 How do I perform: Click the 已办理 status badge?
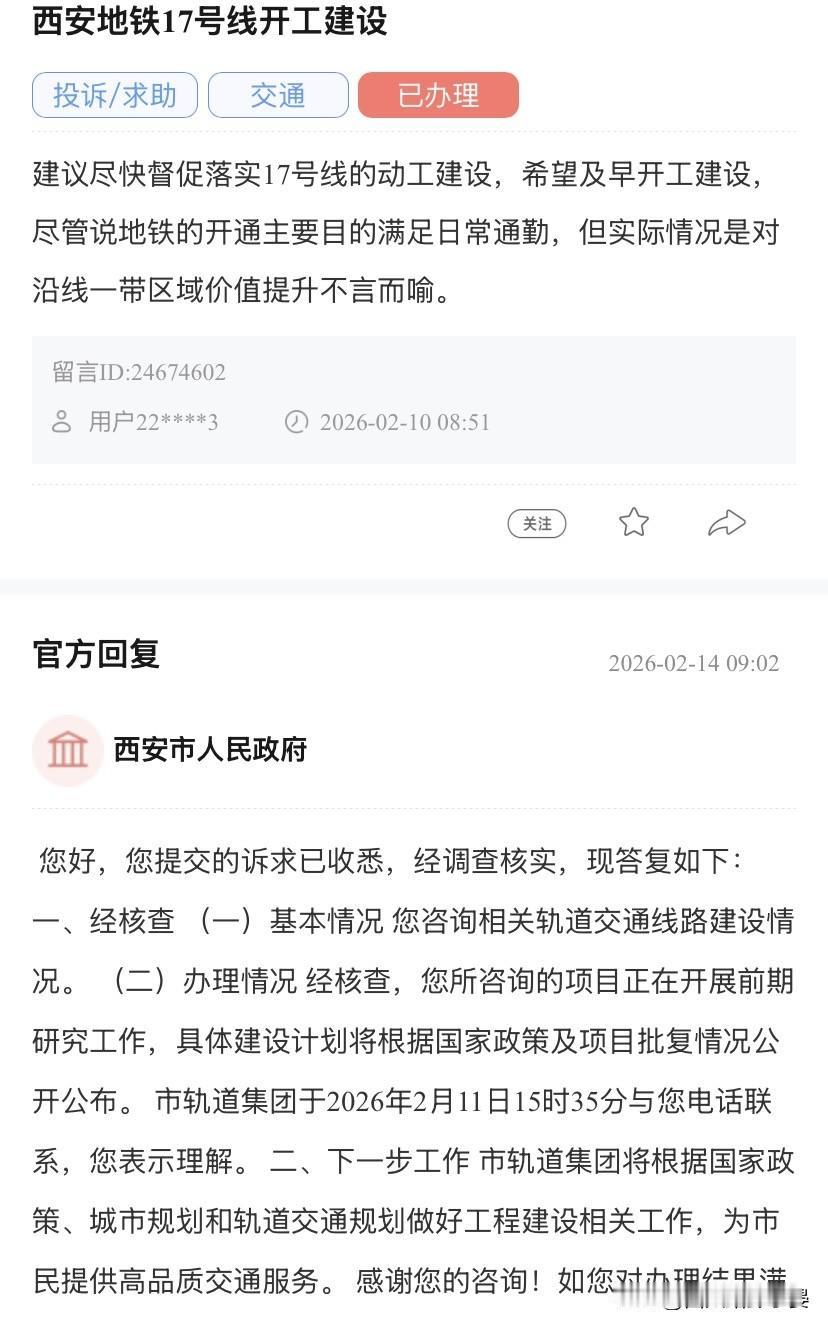[x=438, y=95]
